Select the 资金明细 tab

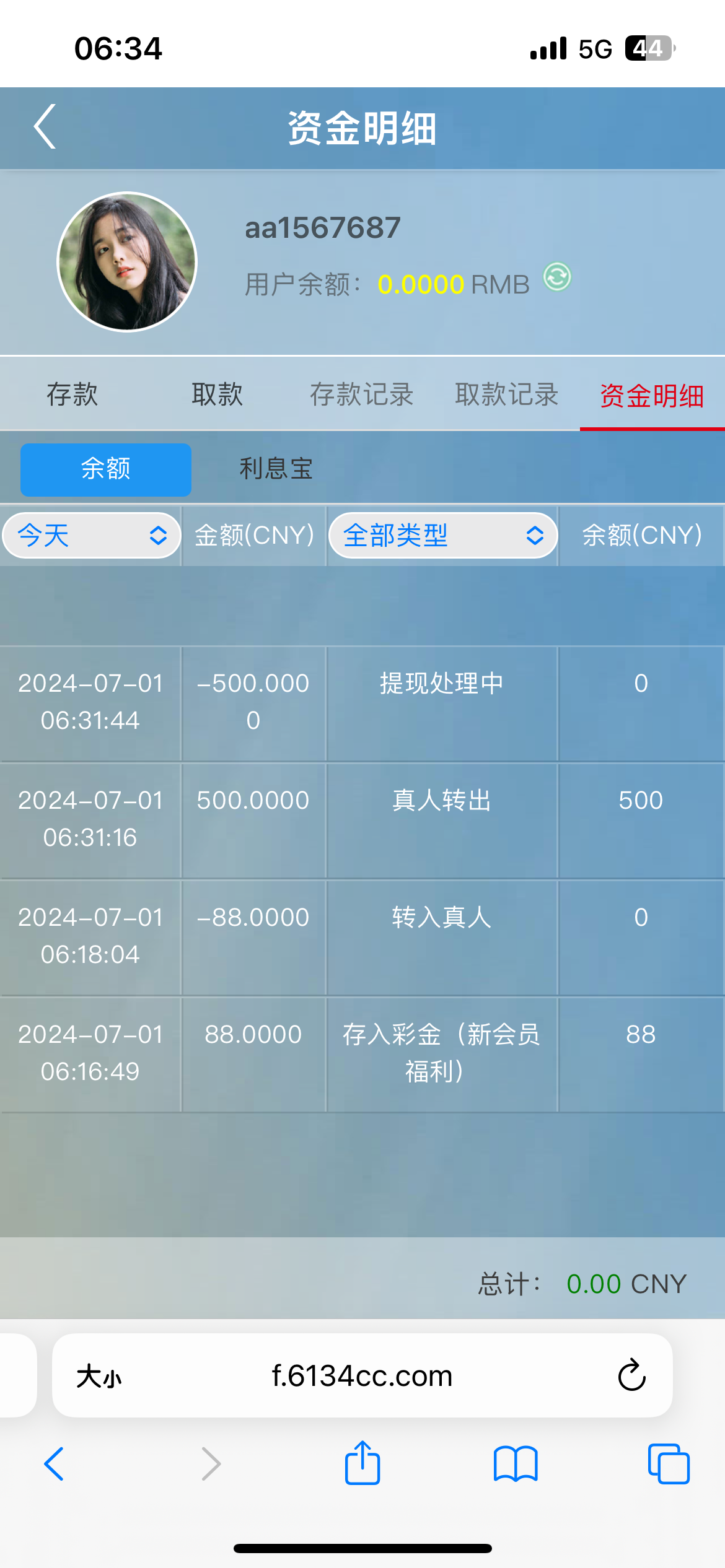651,396
